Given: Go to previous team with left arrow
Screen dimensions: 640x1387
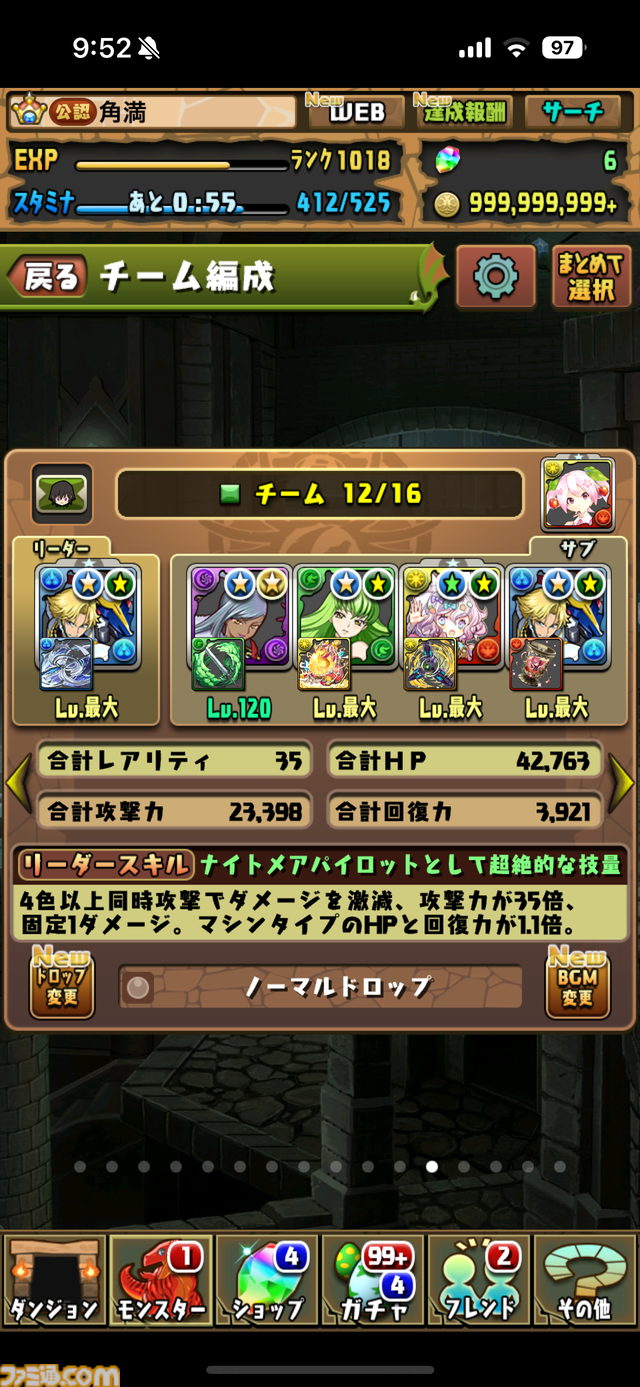Looking at the screenshot, I should click(x=17, y=783).
